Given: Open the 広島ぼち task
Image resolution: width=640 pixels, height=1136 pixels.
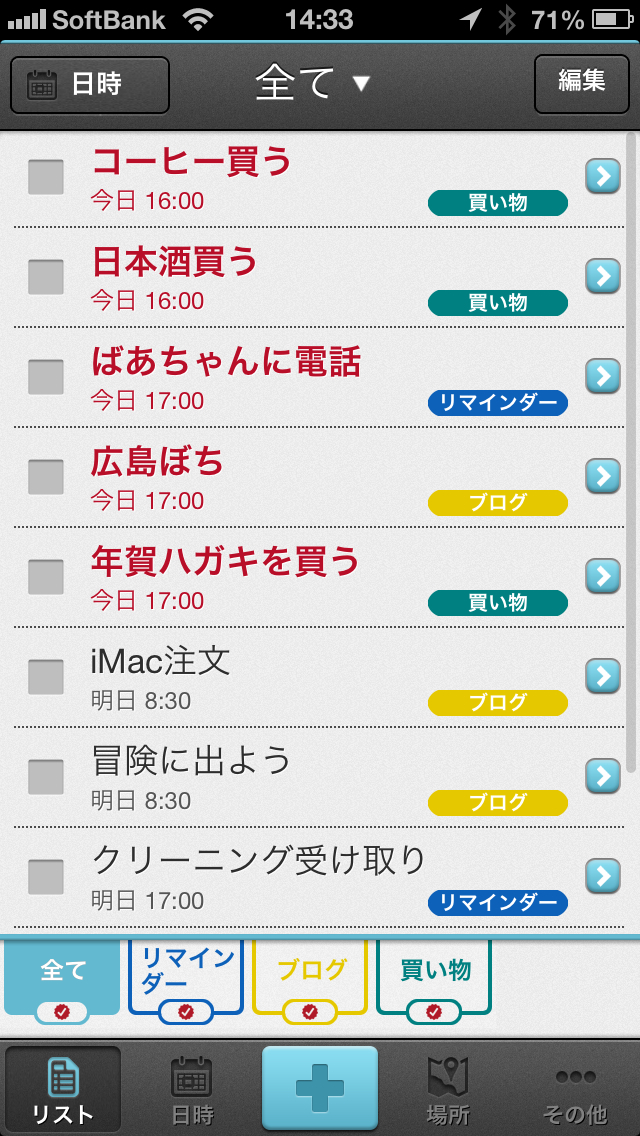Looking at the screenshot, I should pos(158,462).
